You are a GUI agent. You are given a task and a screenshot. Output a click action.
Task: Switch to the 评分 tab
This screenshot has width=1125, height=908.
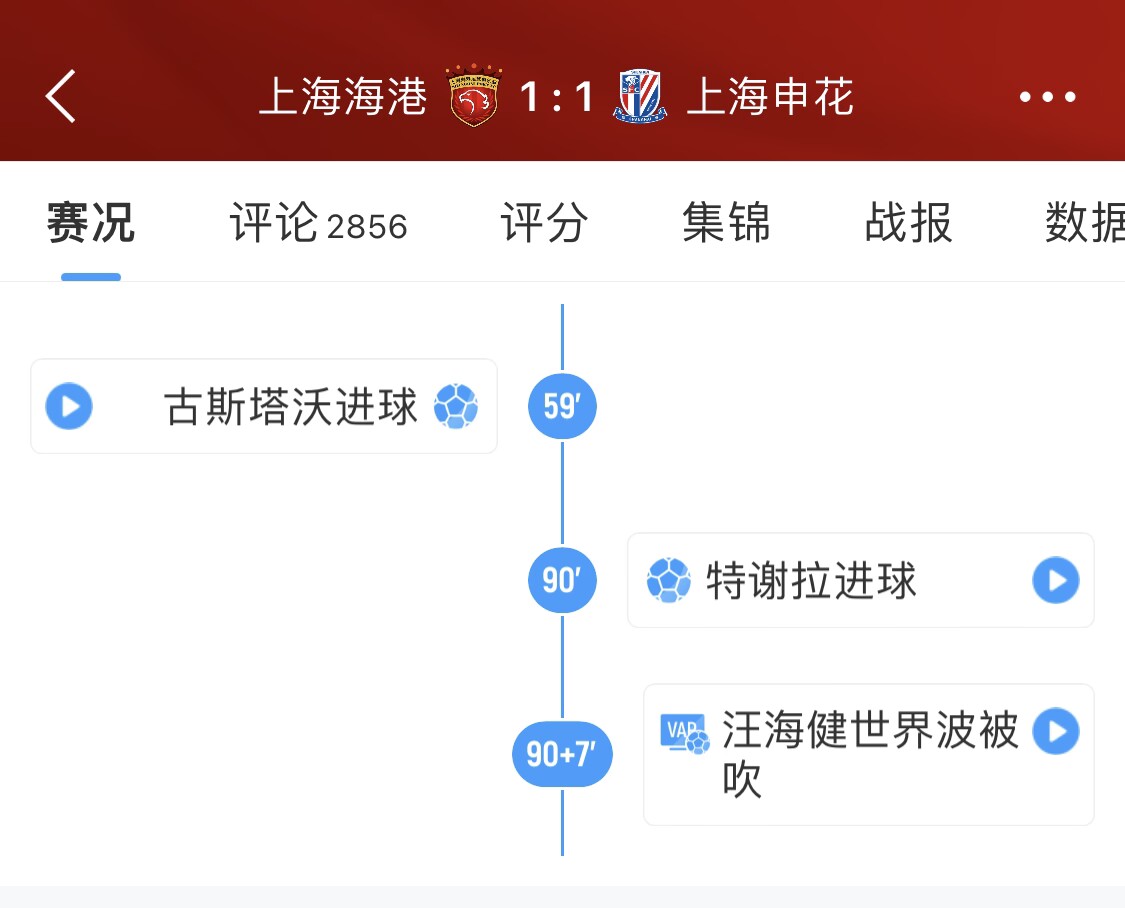point(544,223)
